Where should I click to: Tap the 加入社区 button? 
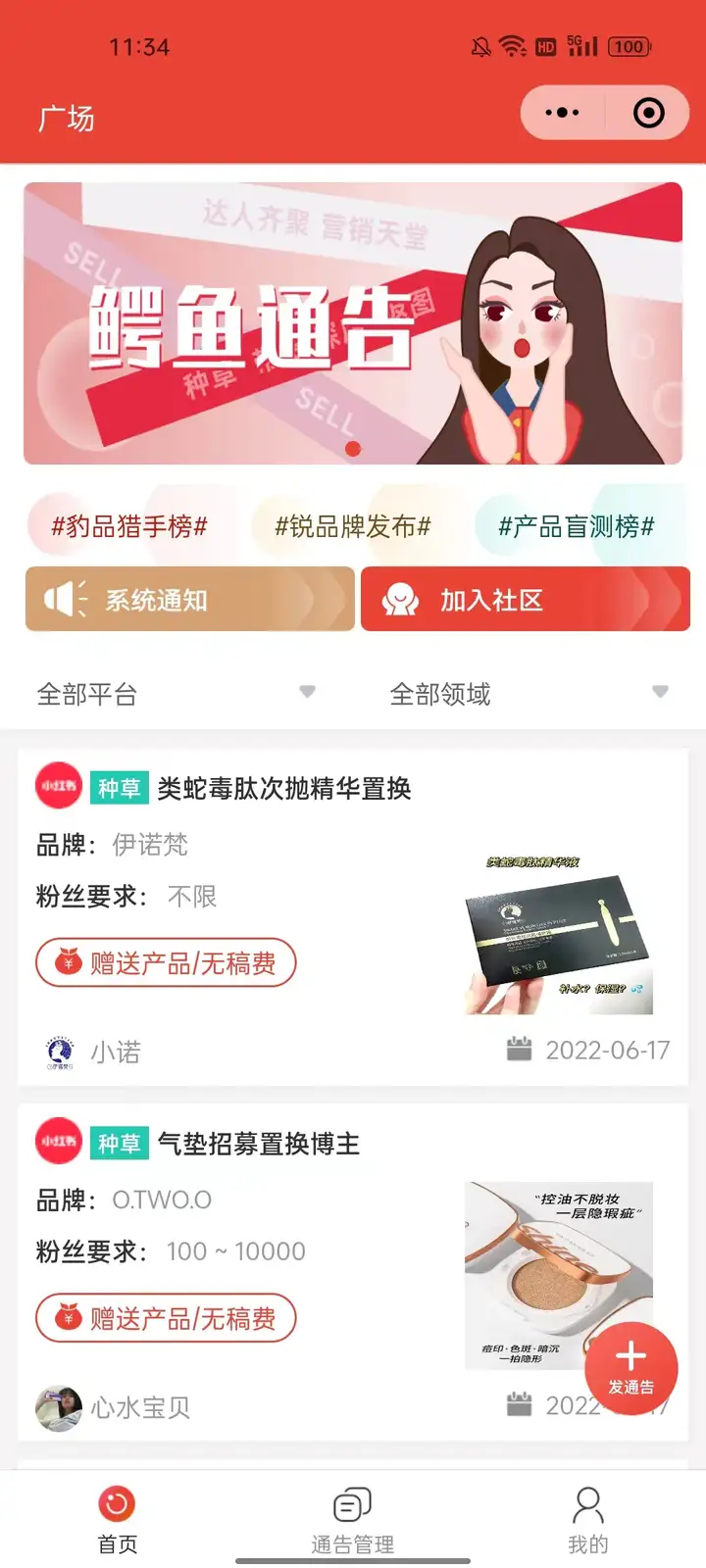tap(526, 599)
